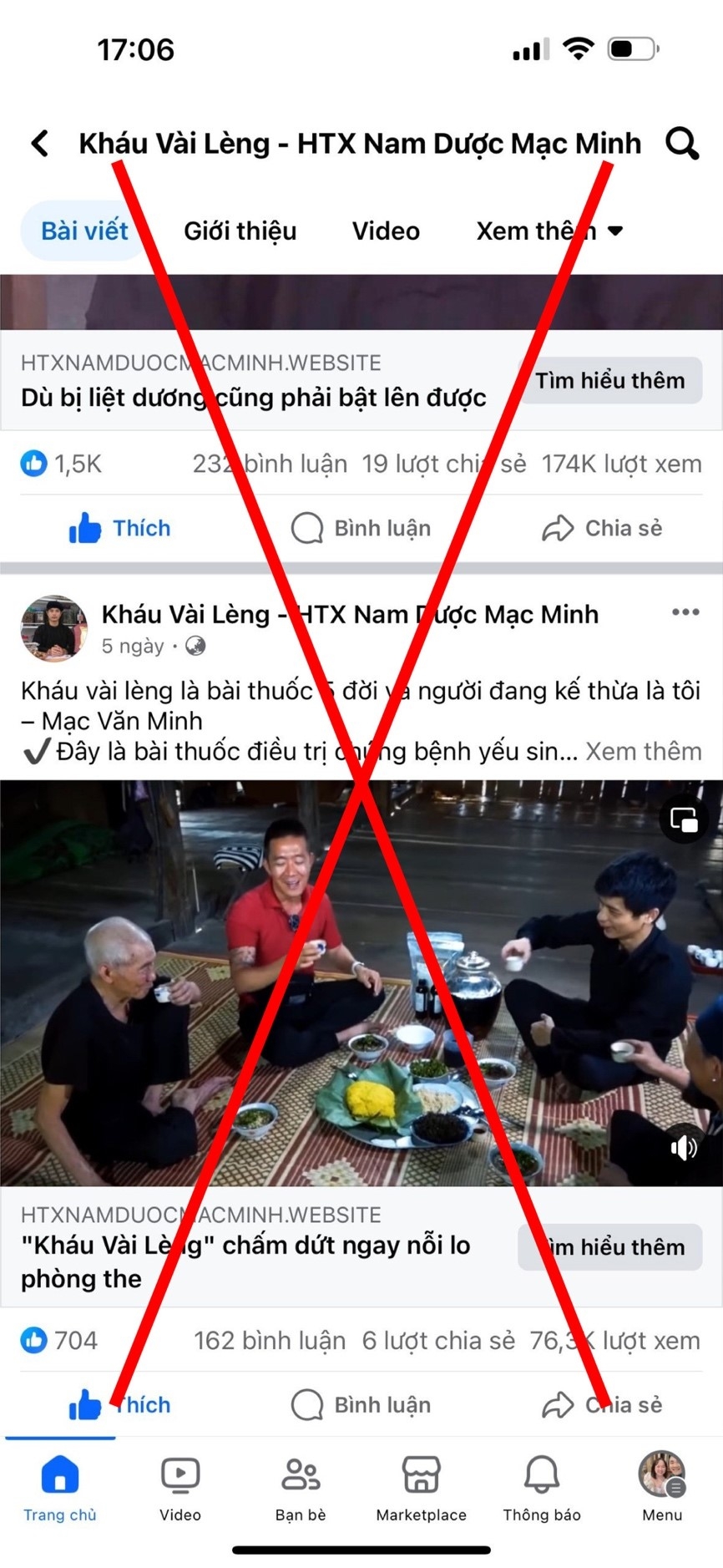Open picture-in-picture for the video

pos(684,820)
